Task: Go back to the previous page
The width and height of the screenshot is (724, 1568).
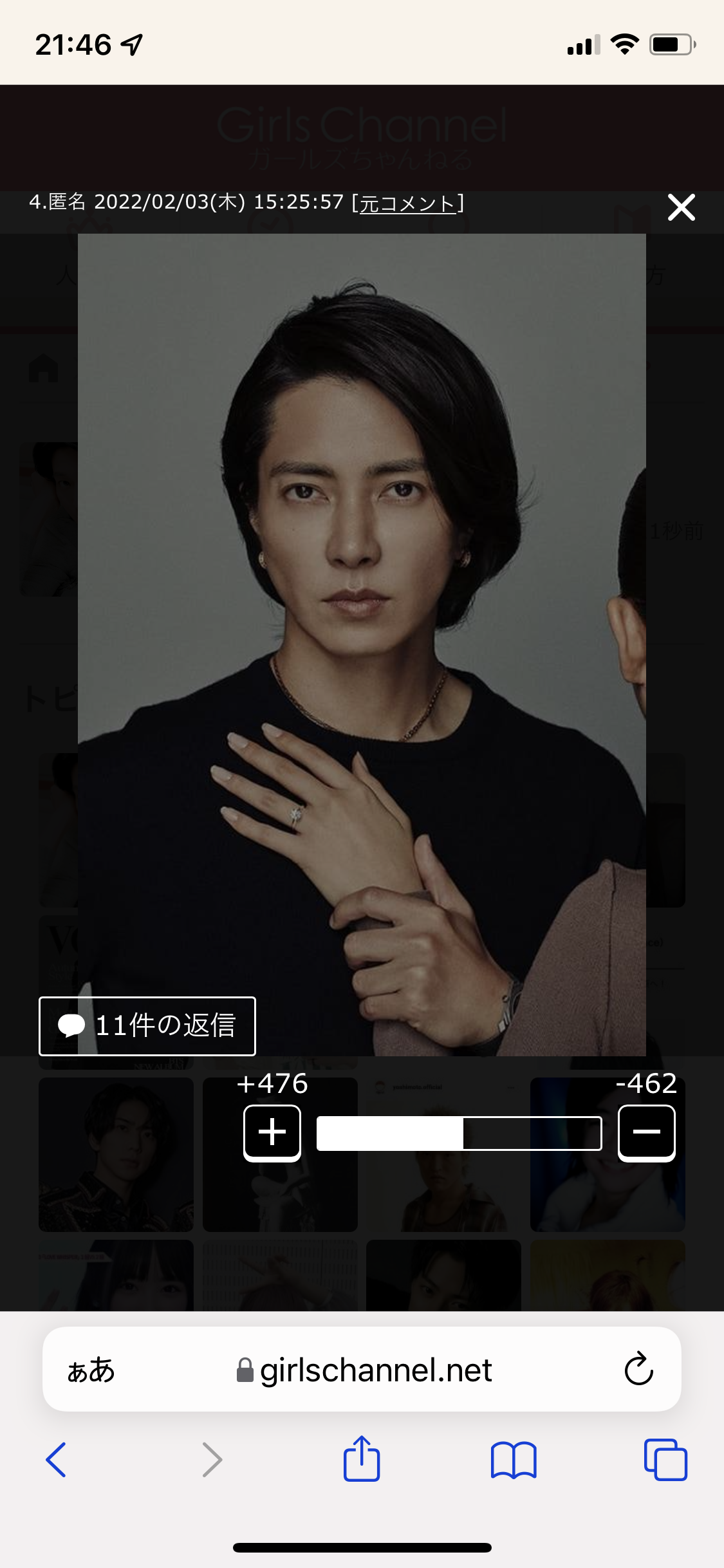Action: [56, 1459]
